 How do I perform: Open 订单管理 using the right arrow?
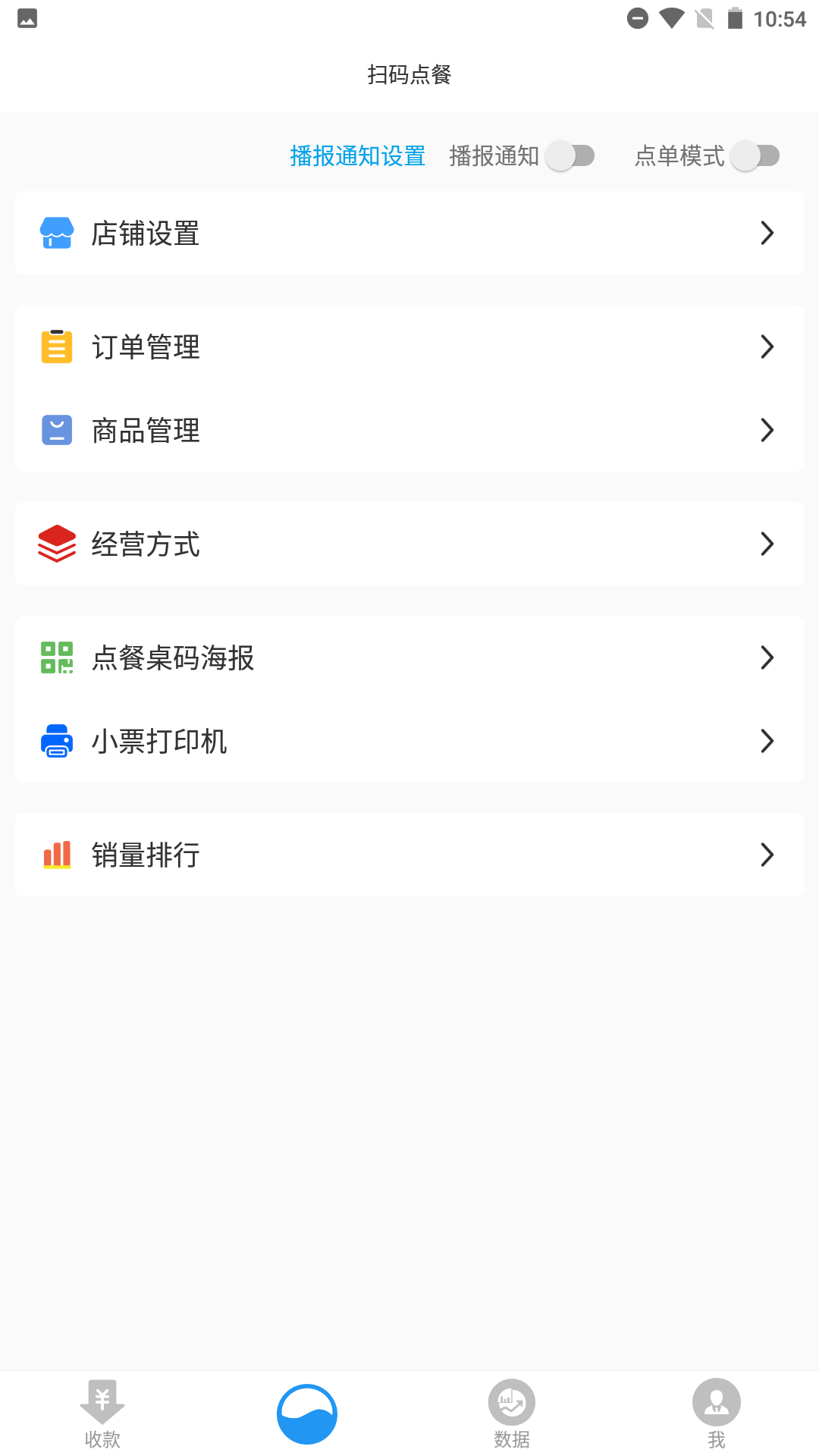point(767,347)
